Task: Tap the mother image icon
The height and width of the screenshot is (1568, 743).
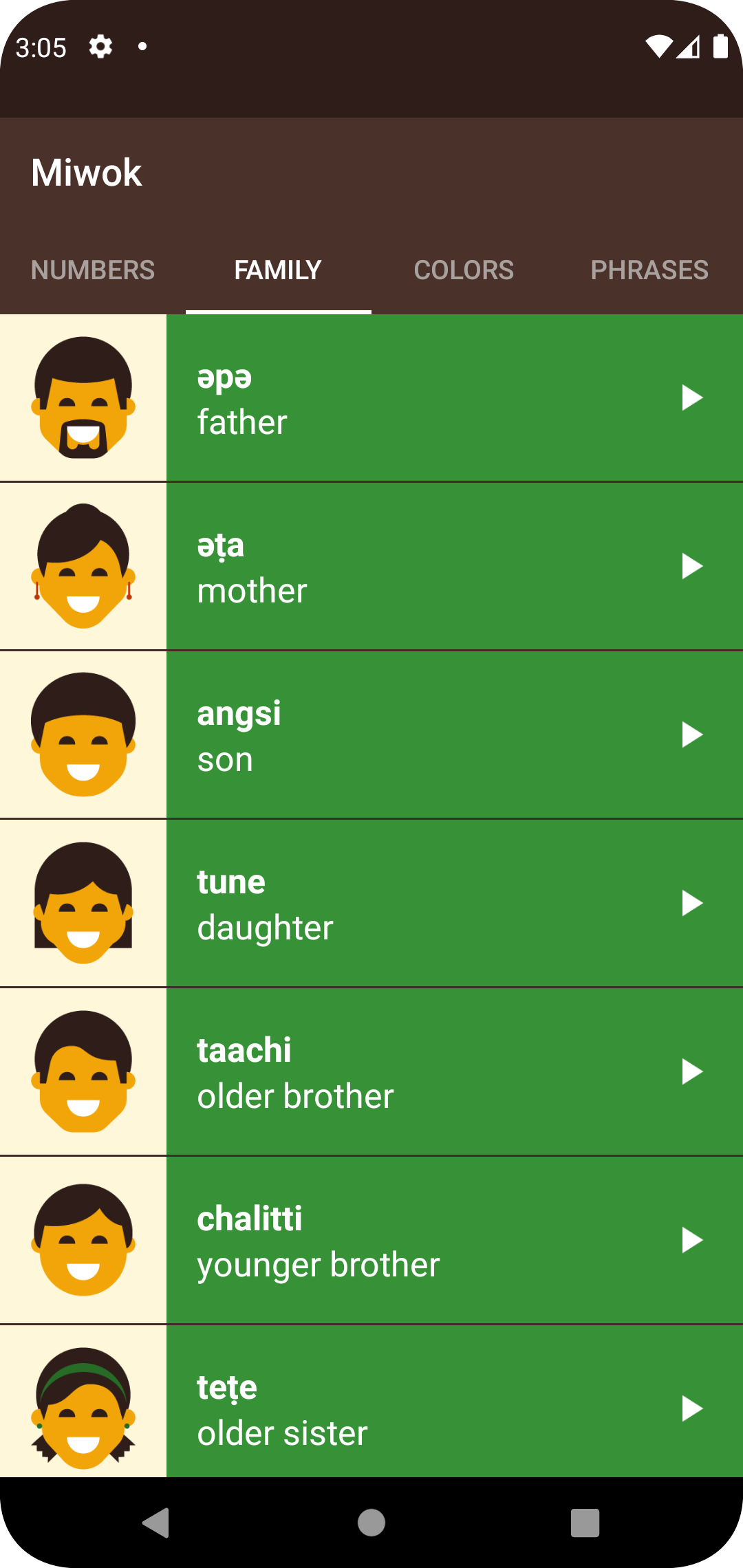Action: coord(83,565)
